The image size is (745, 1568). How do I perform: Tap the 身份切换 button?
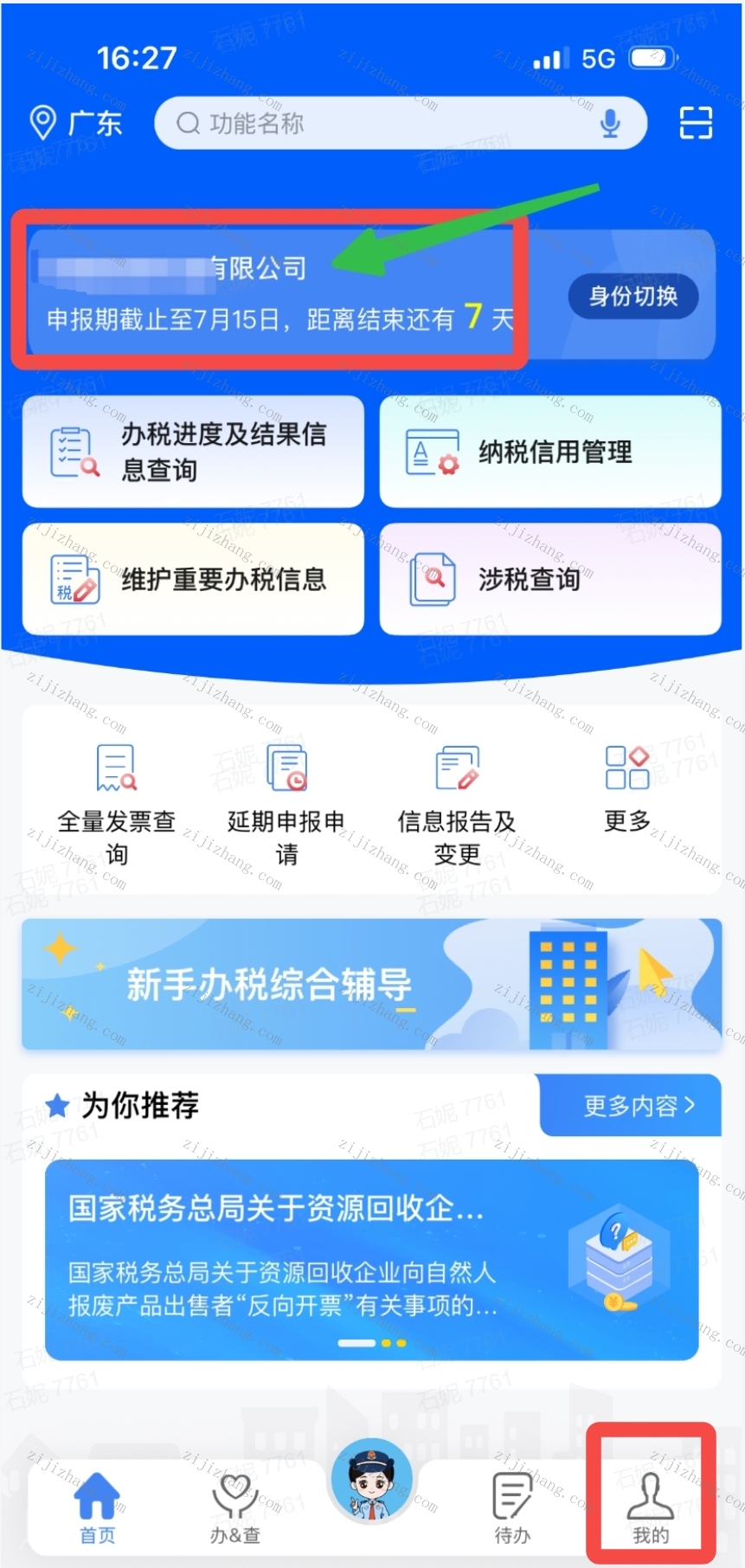click(633, 296)
